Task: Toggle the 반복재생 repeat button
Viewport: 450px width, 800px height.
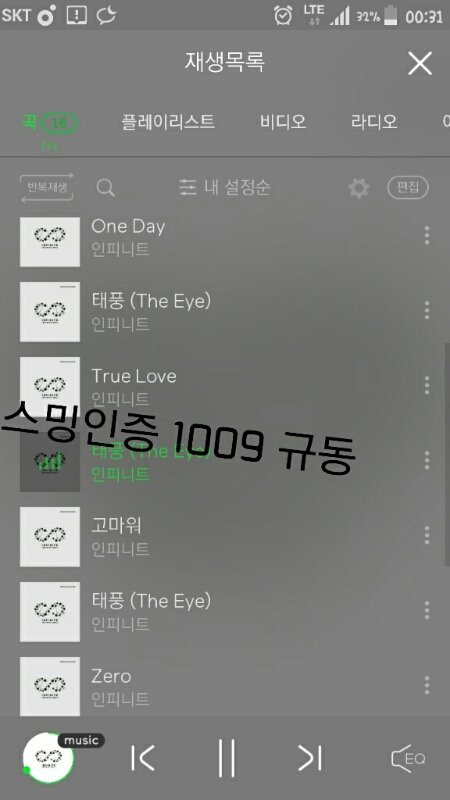Action: coord(47,188)
